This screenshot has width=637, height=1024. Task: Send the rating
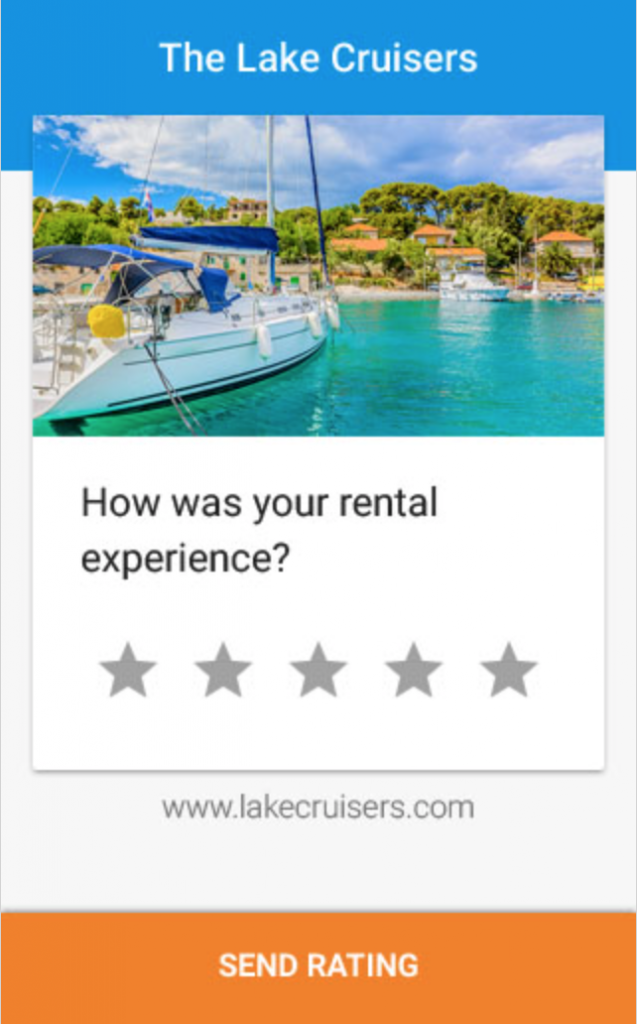click(x=318, y=966)
